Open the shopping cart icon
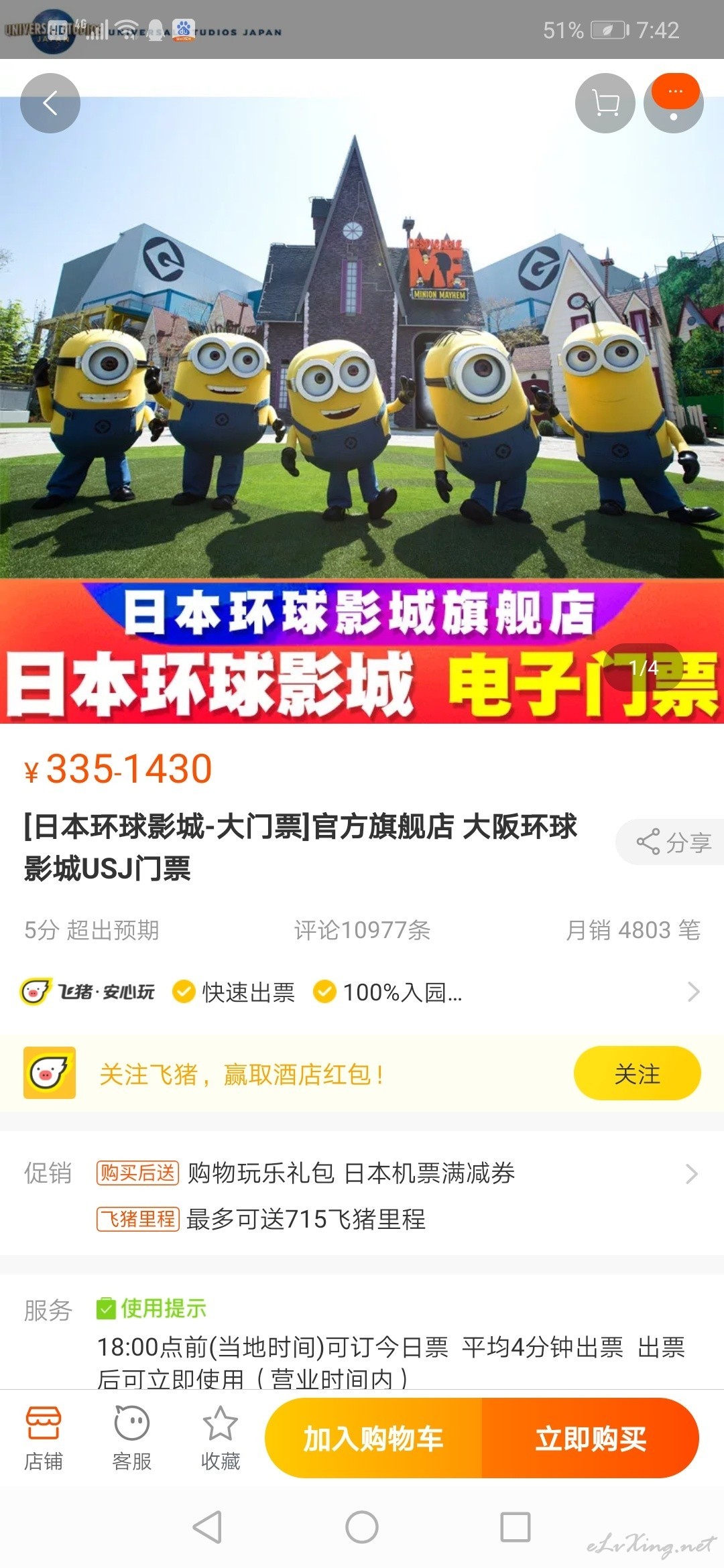The width and height of the screenshot is (724, 1568). click(x=605, y=103)
